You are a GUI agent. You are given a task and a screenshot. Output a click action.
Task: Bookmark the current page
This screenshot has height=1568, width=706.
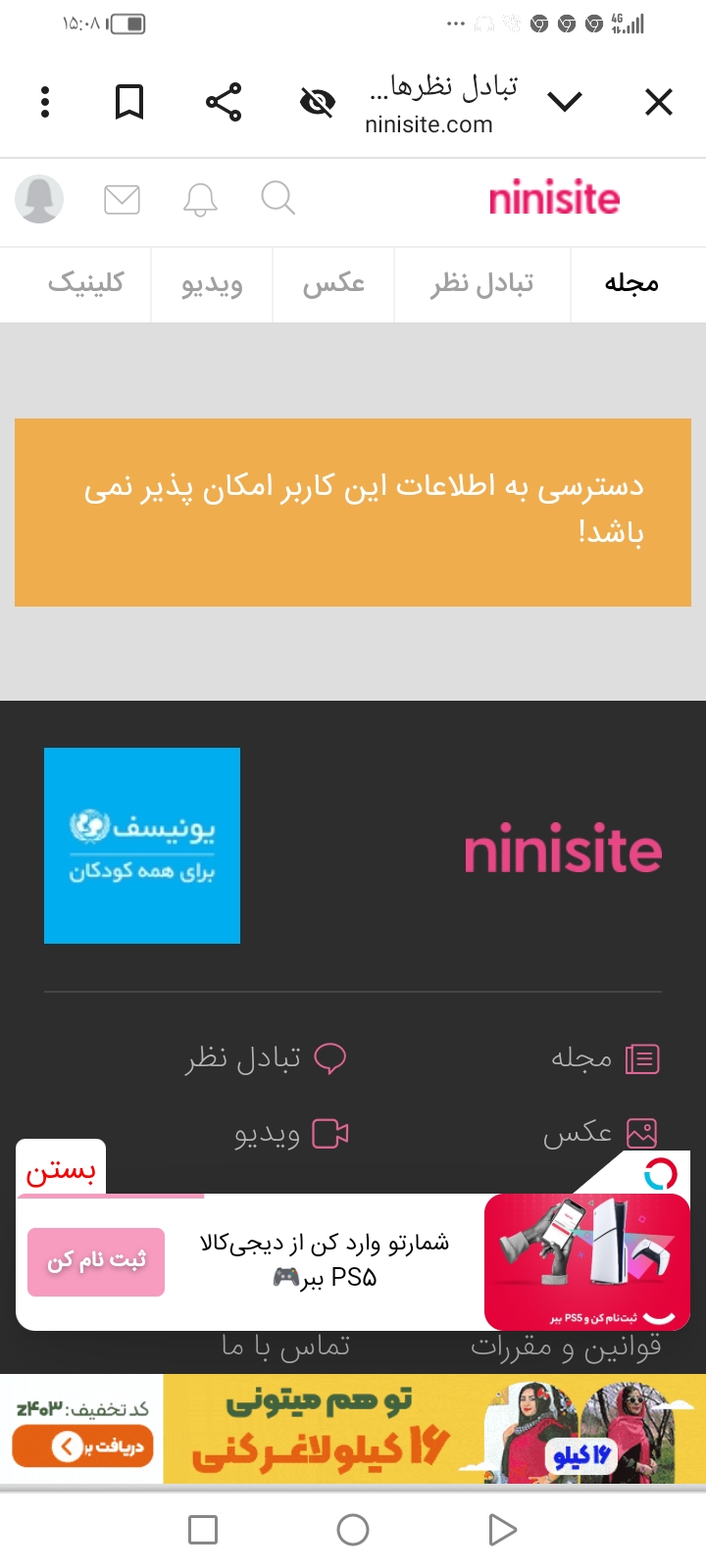[129, 102]
